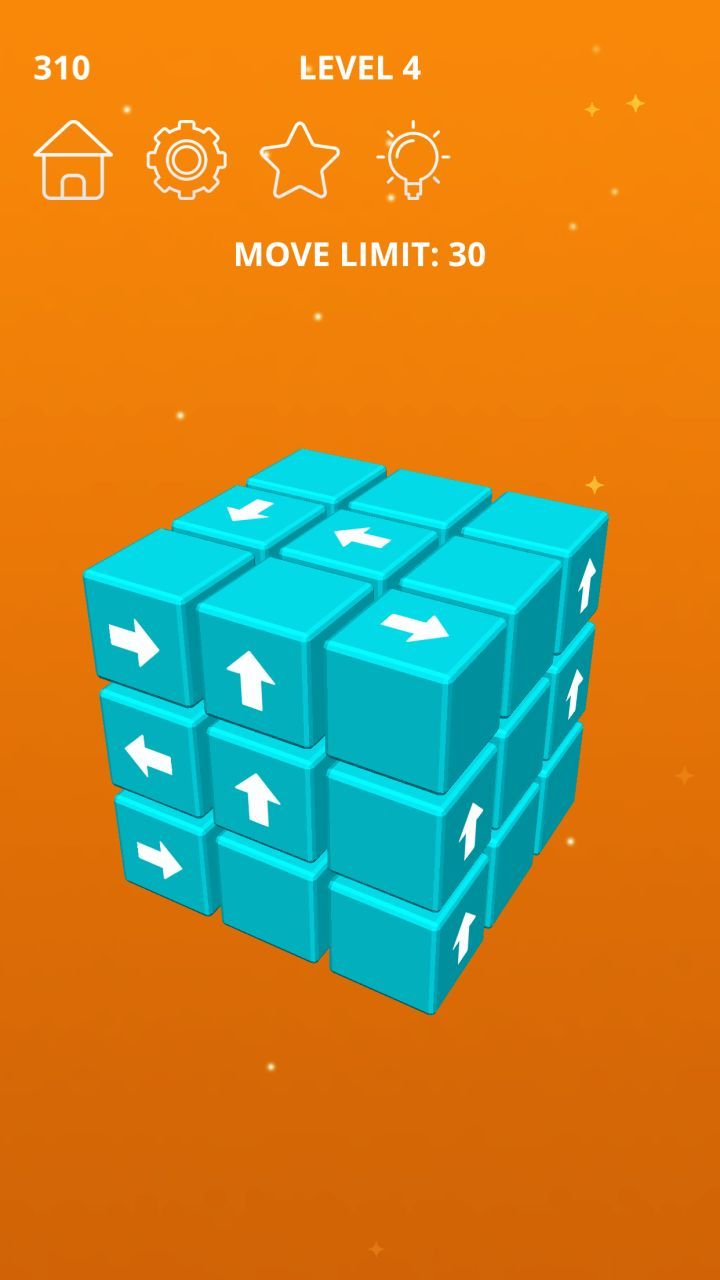Open the star menu
The width and height of the screenshot is (720, 1280).
click(x=299, y=160)
